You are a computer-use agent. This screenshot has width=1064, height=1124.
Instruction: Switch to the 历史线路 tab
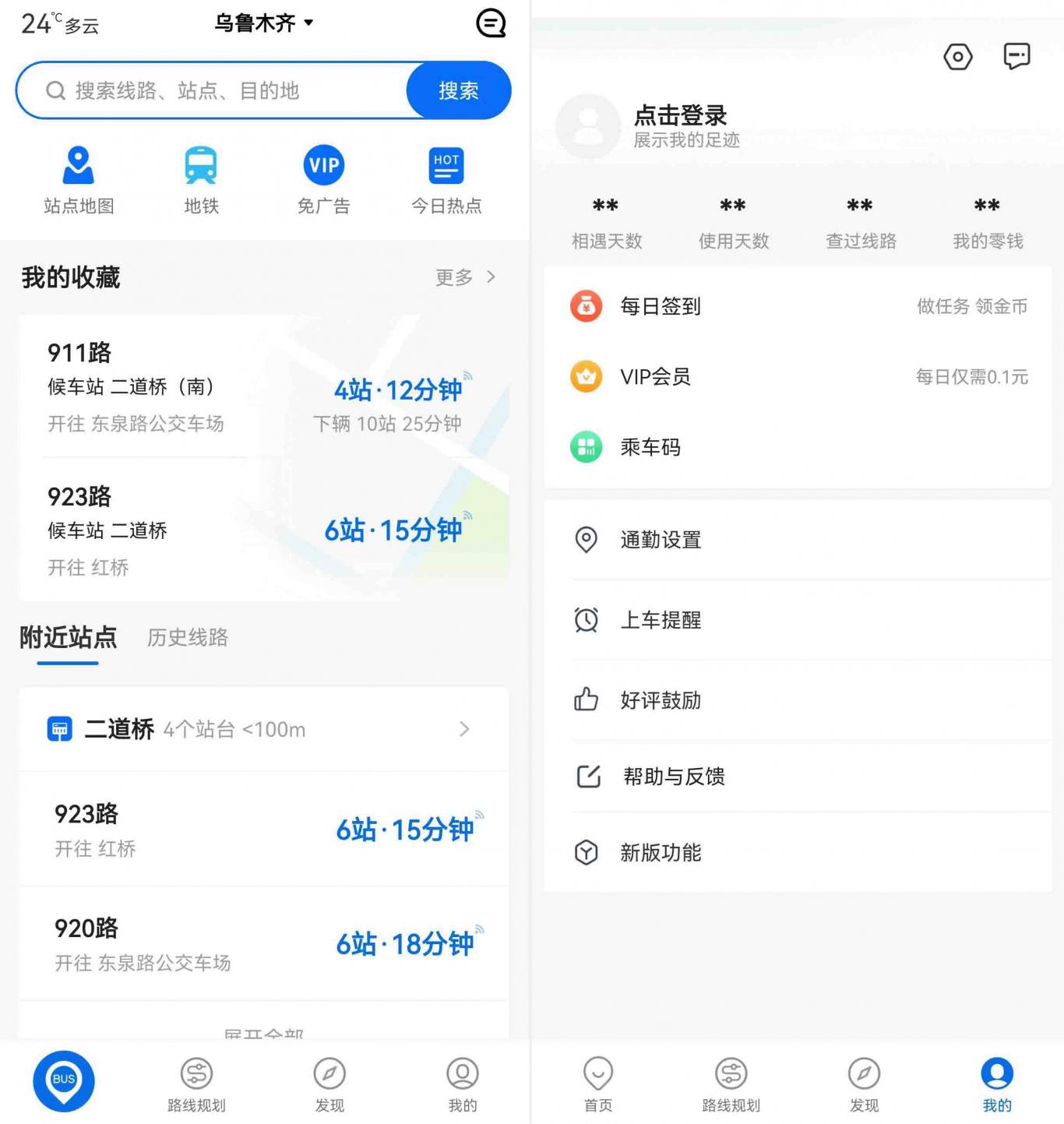tap(188, 637)
